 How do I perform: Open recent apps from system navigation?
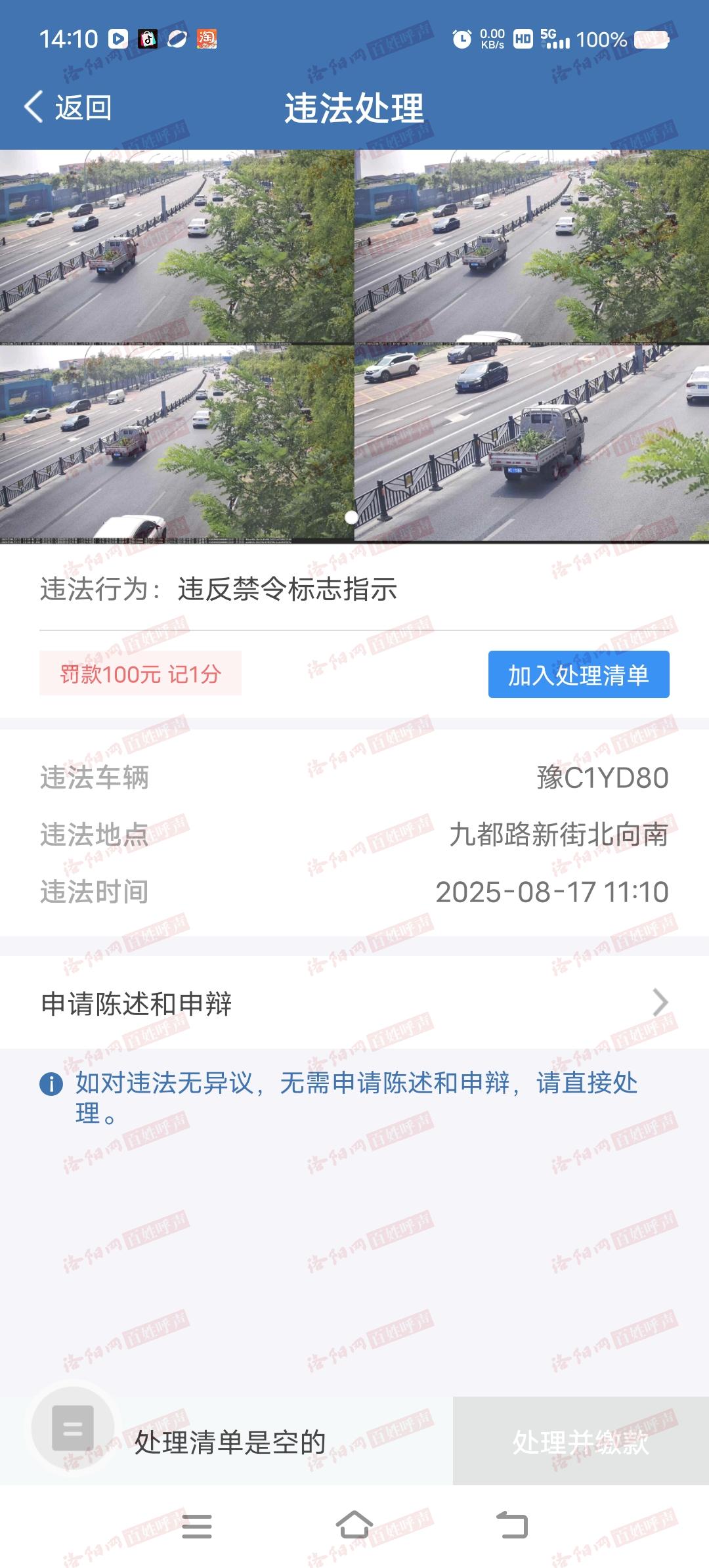pyautogui.click(x=196, y=1526)
